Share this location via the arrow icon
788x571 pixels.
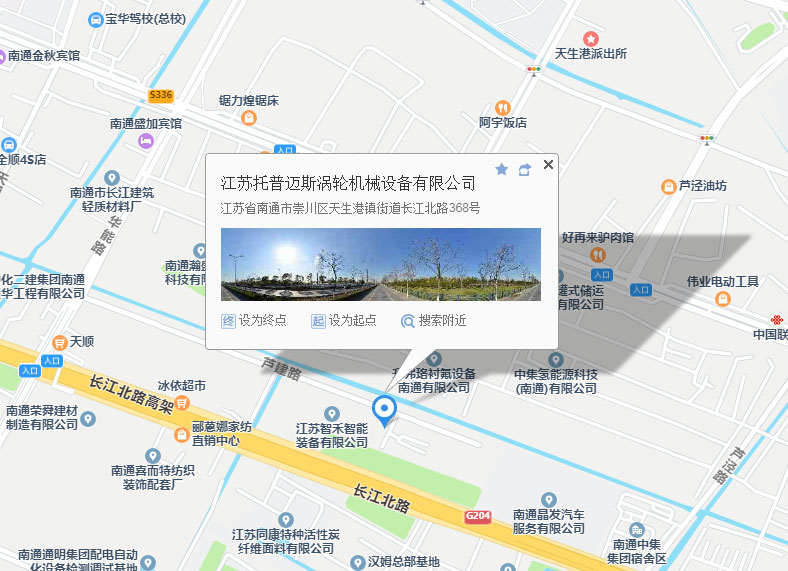524,169
